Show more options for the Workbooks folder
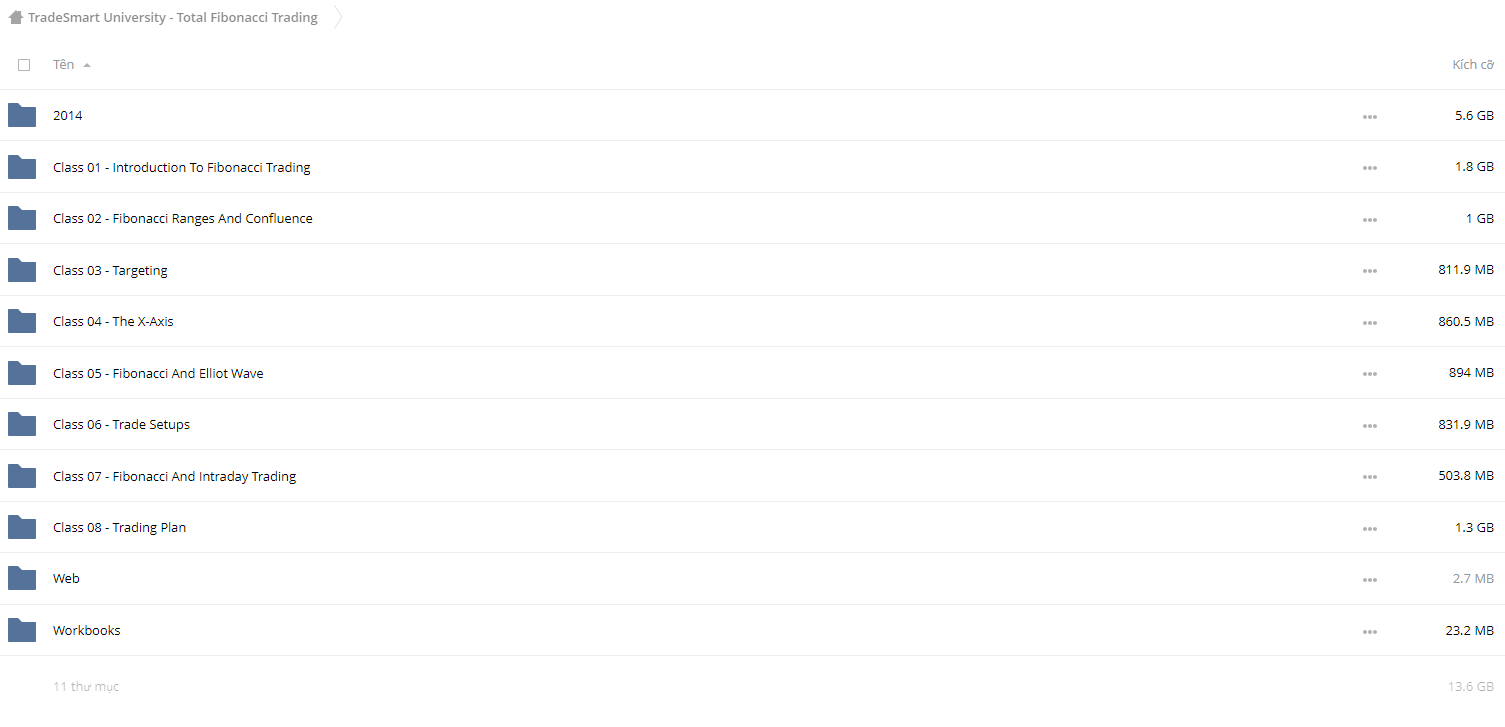Image resolution: width=1505 pixels, height=727 pixels. coord(1369,632)
